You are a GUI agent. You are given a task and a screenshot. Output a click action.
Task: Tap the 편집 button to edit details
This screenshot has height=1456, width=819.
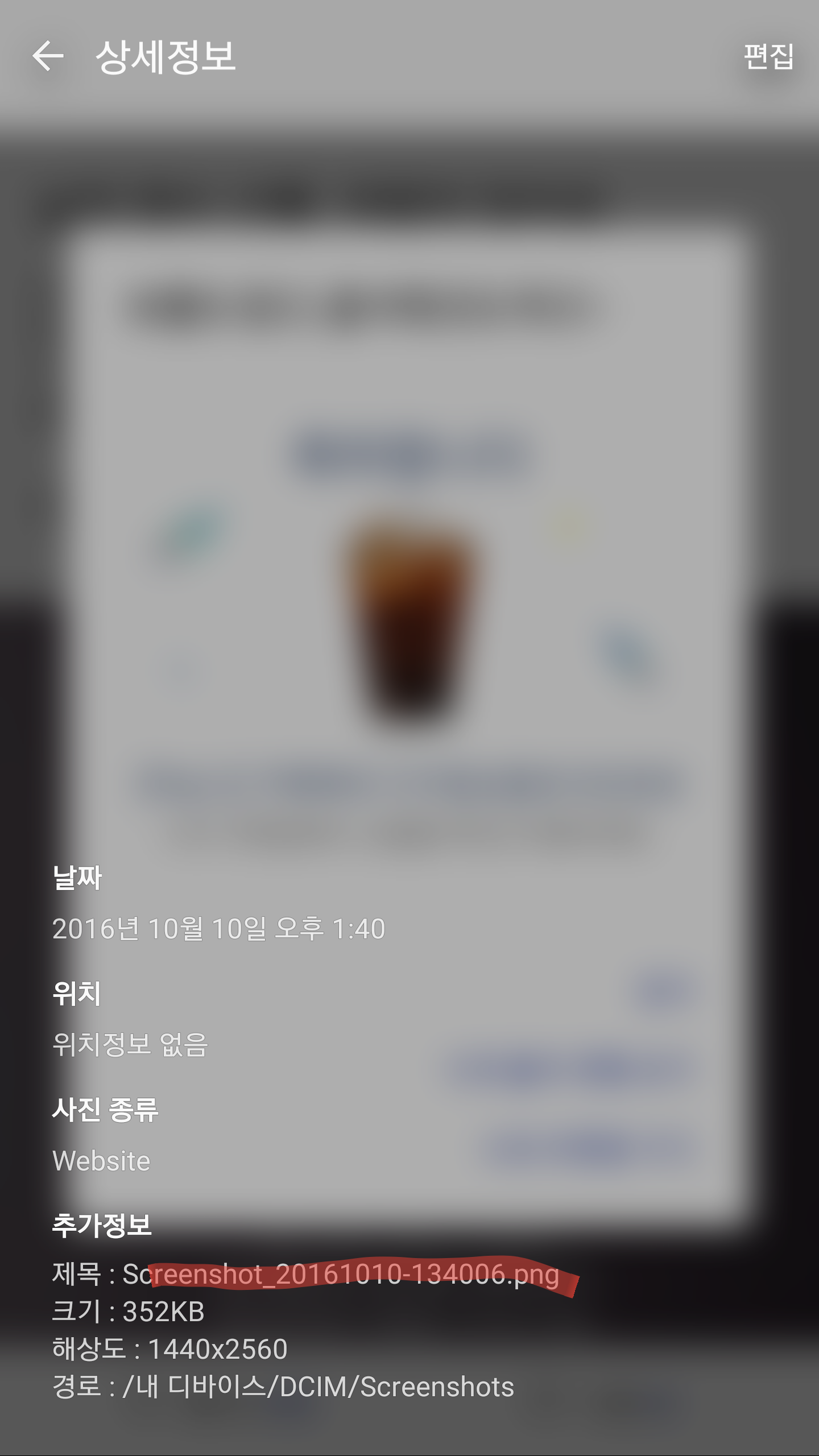click(x=768, y=56)
